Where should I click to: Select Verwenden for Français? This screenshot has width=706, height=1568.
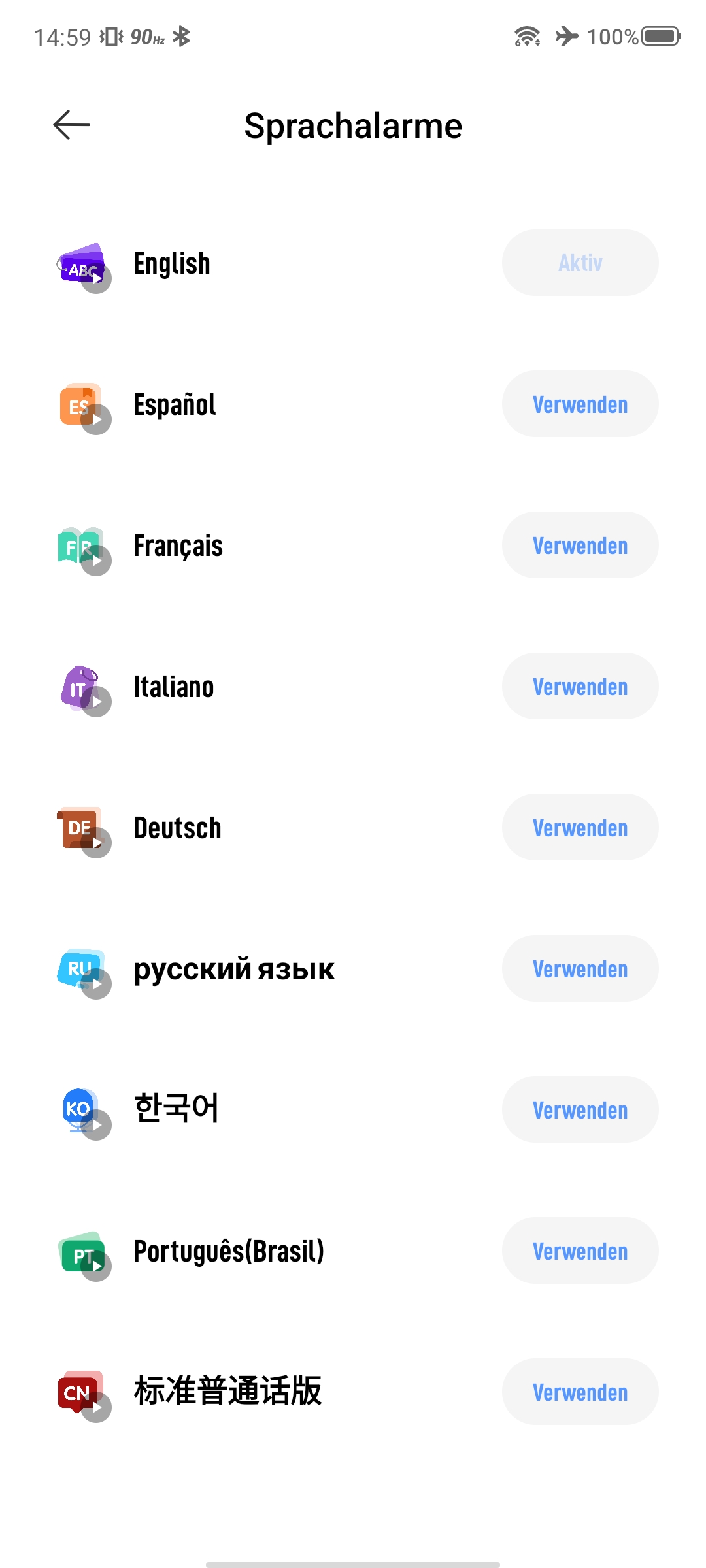pyautogui.click(x=580, y=545)
